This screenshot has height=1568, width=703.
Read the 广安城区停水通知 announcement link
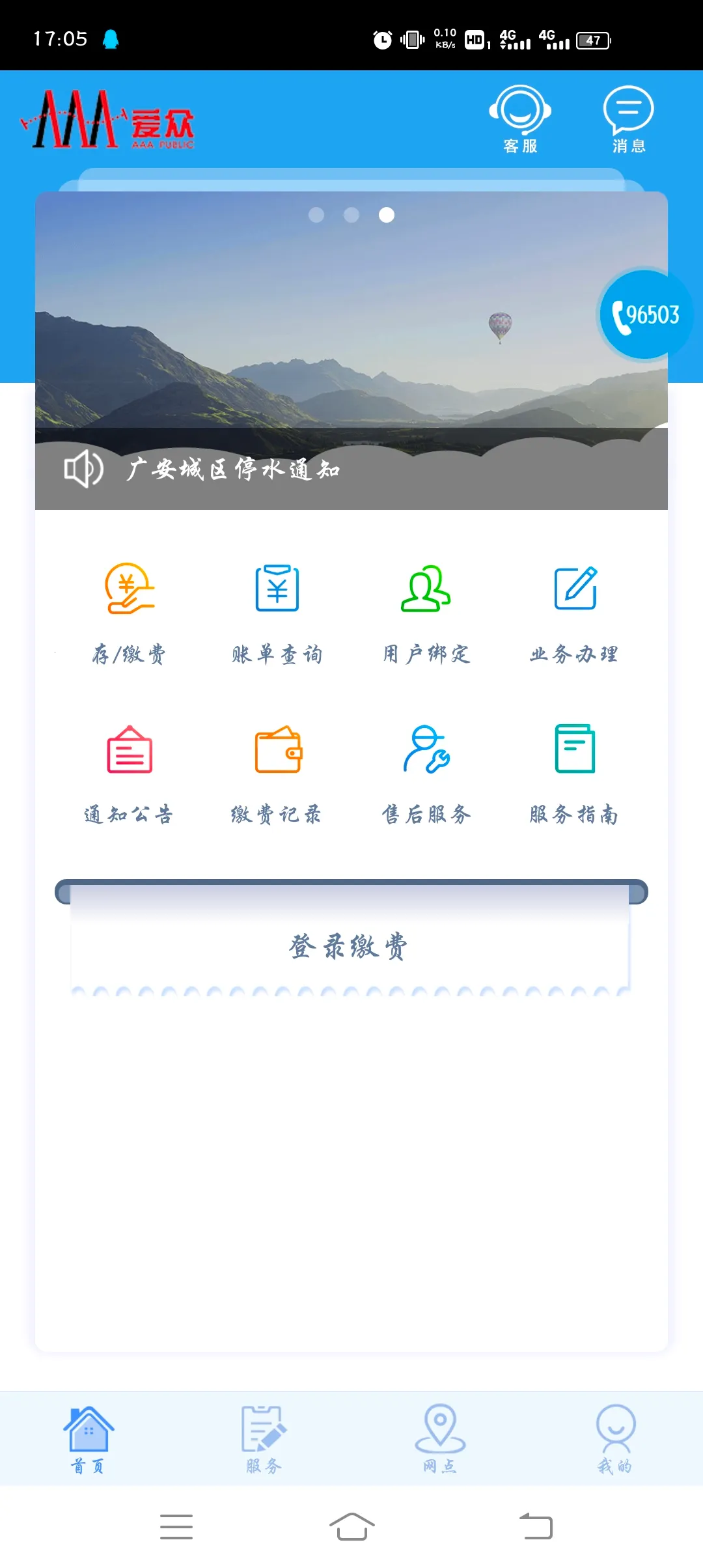coord(234,470)
